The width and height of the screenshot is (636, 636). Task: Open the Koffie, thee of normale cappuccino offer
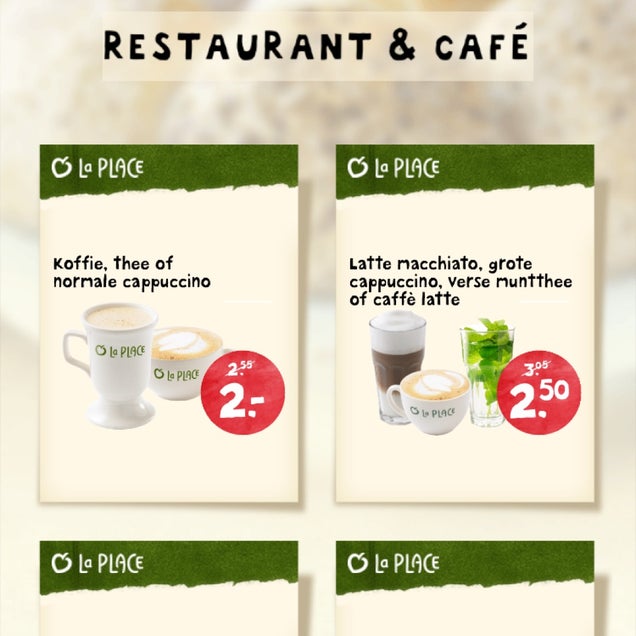(168, 330)
